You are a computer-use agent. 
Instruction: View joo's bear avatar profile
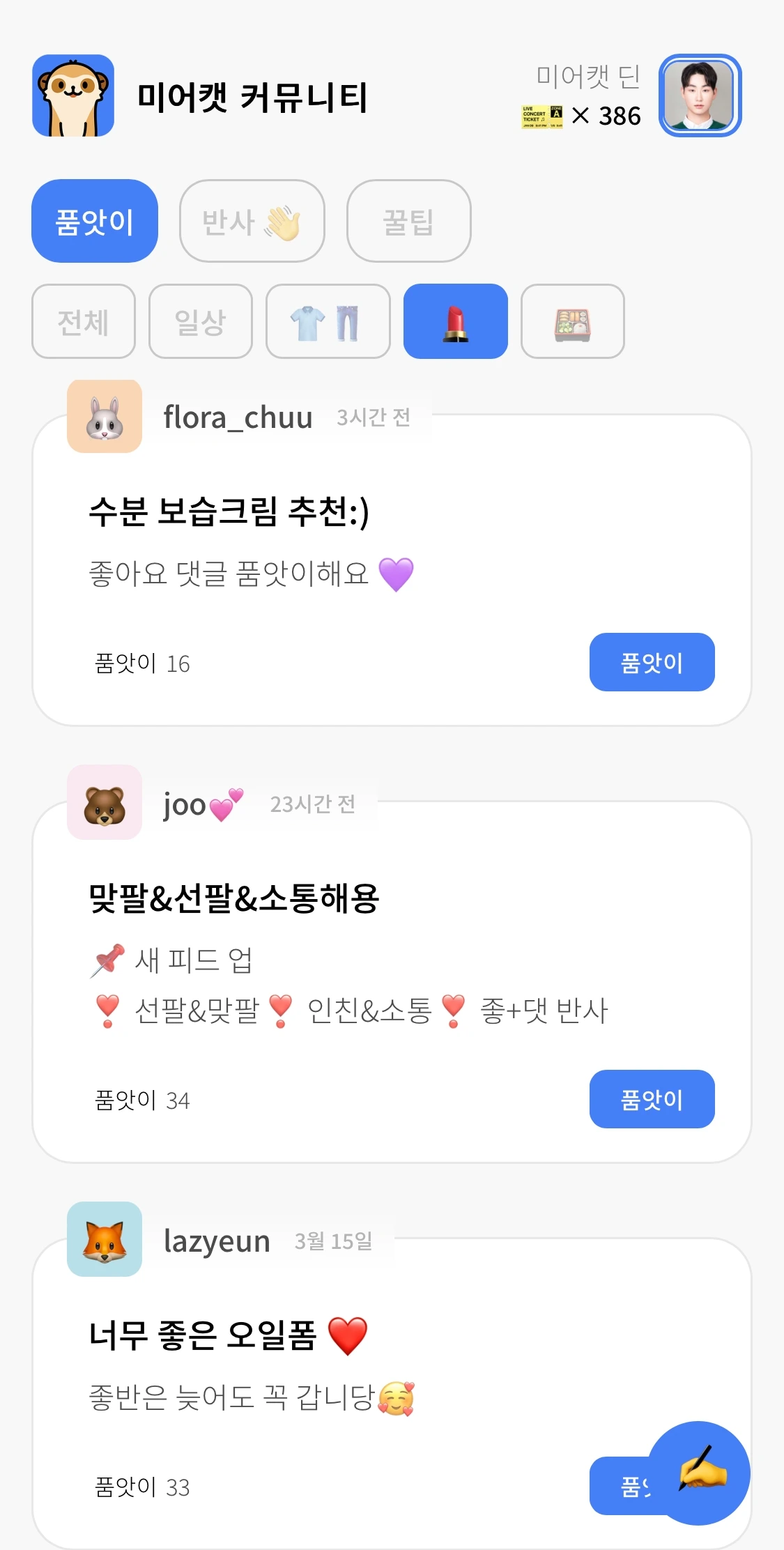pos(105,803)
